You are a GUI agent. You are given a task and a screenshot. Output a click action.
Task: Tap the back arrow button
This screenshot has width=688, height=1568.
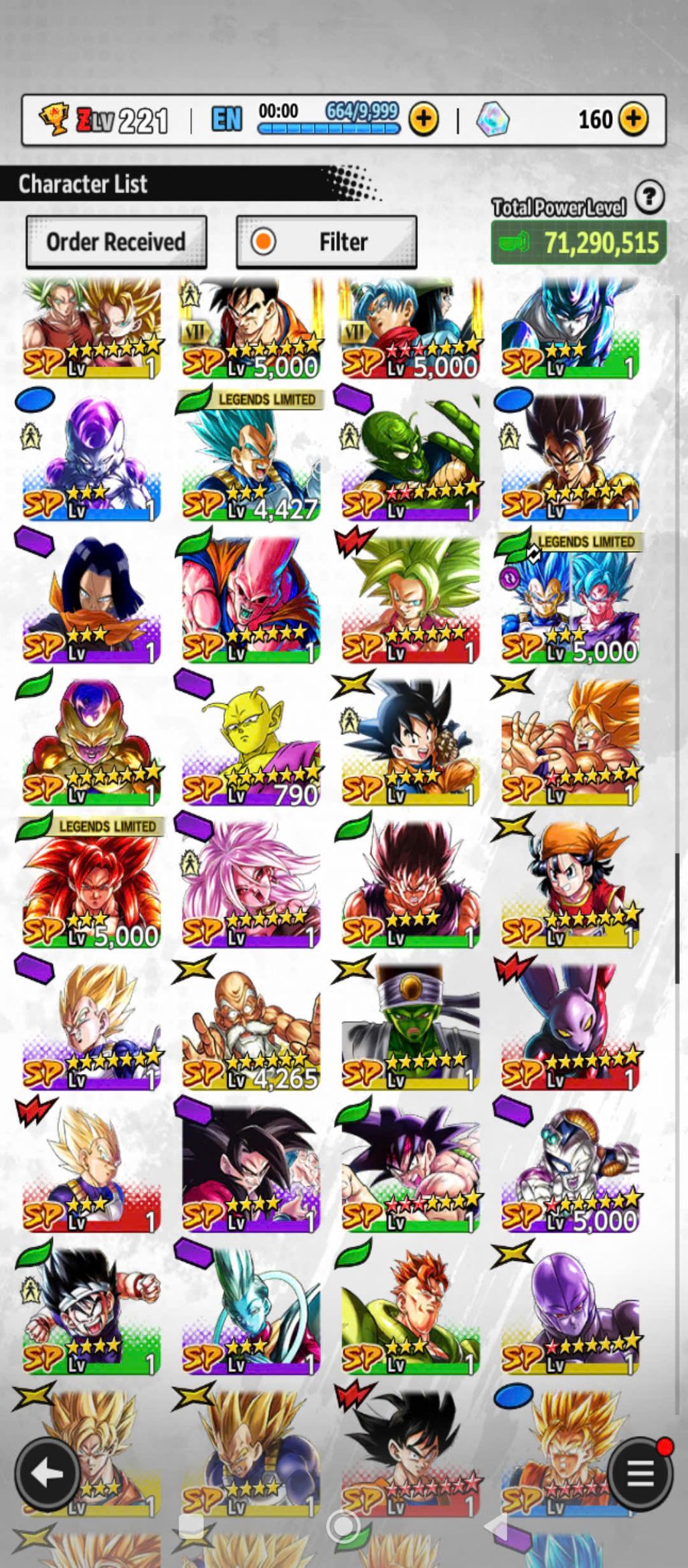[47, 1474]
